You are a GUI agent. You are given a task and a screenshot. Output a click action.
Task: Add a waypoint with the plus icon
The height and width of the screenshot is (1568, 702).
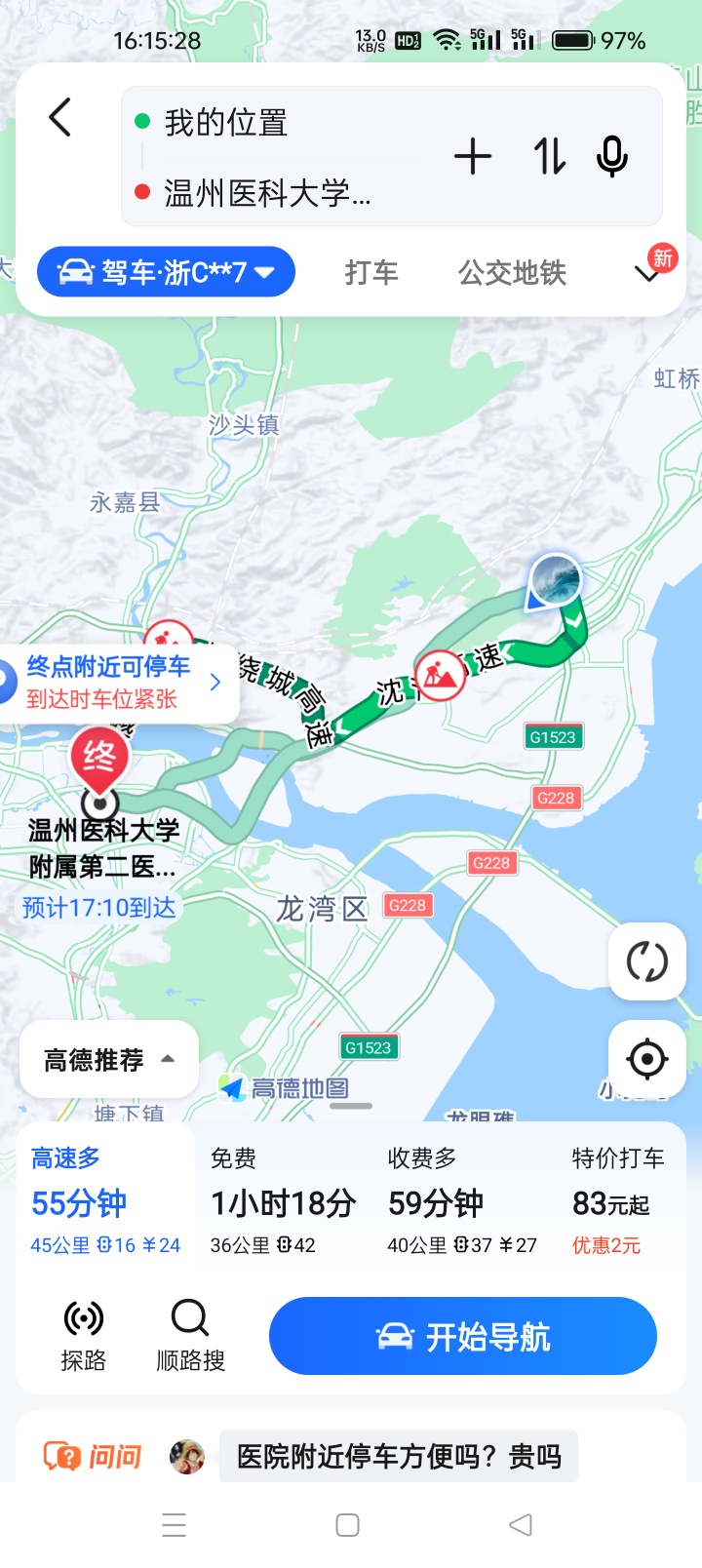point(473,157)
